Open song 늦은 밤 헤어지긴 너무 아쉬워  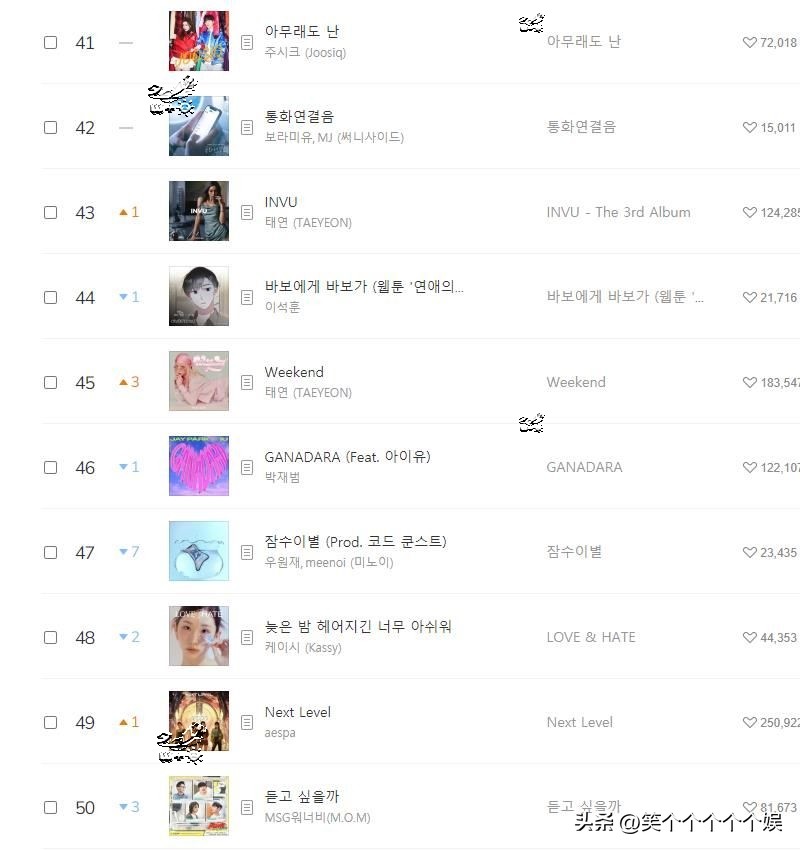[358, 627]
